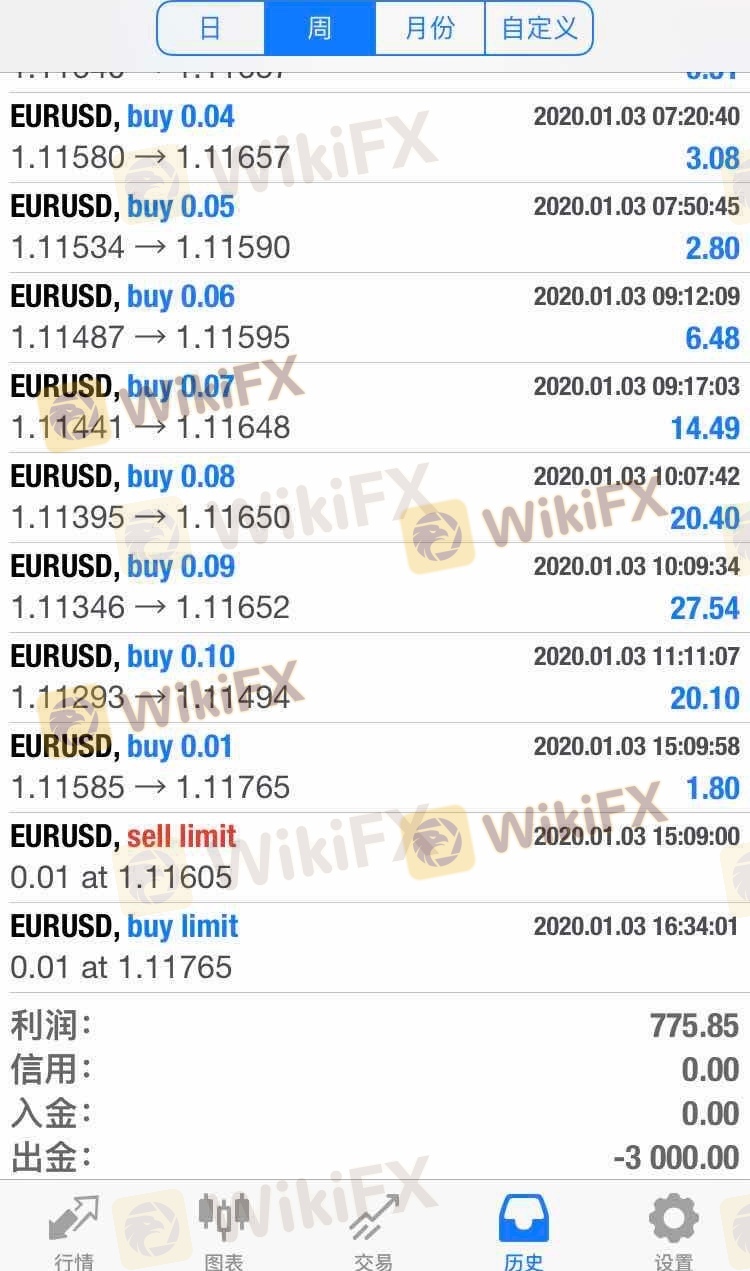The height and width of the screenshot is (1271, 750).
Task: Open the EURUSD buy 0.10 trade row
Action: coord(375,678)
